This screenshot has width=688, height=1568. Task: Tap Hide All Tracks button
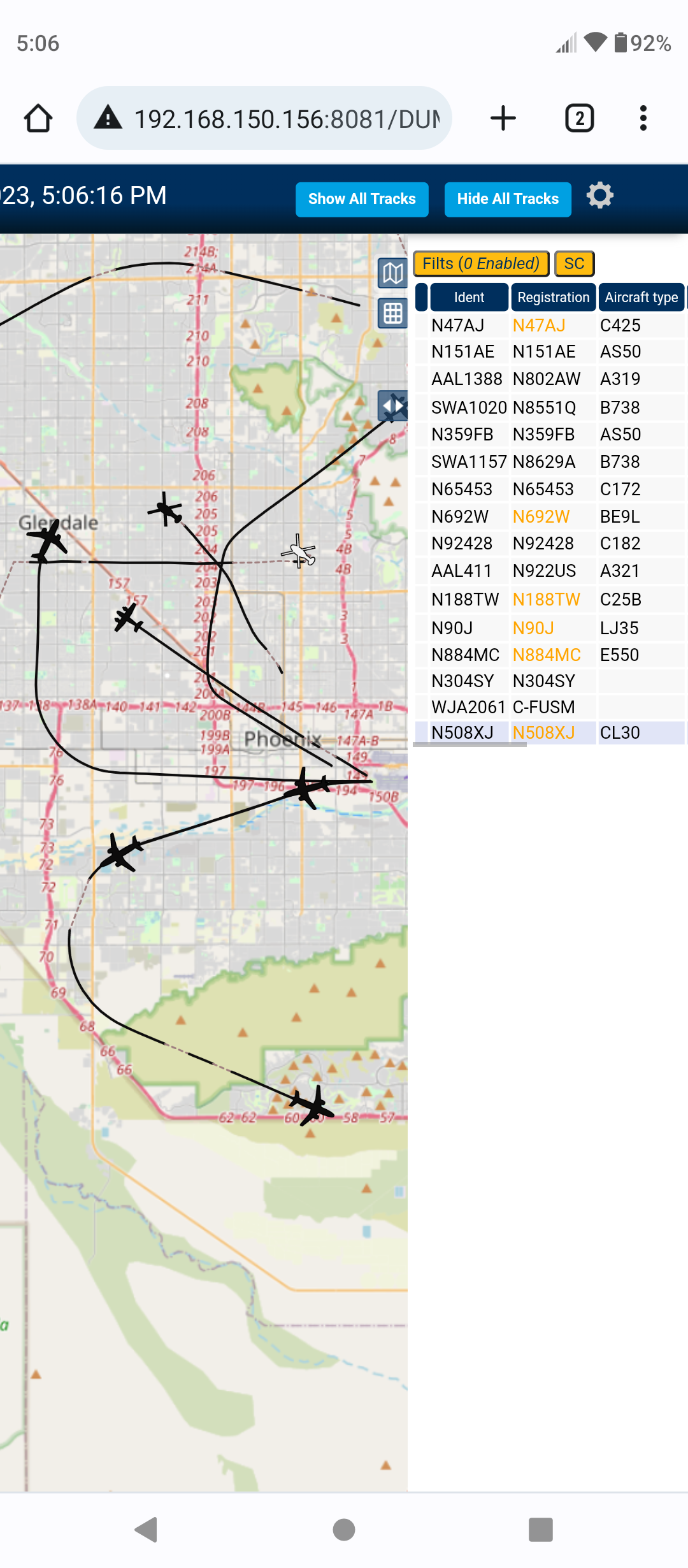coord(508,200)
